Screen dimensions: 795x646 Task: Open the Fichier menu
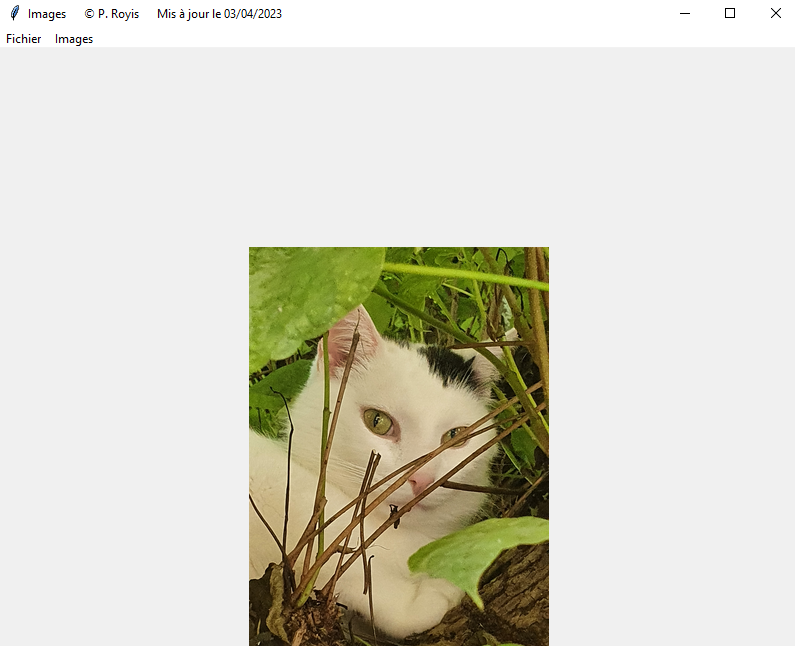24,39
